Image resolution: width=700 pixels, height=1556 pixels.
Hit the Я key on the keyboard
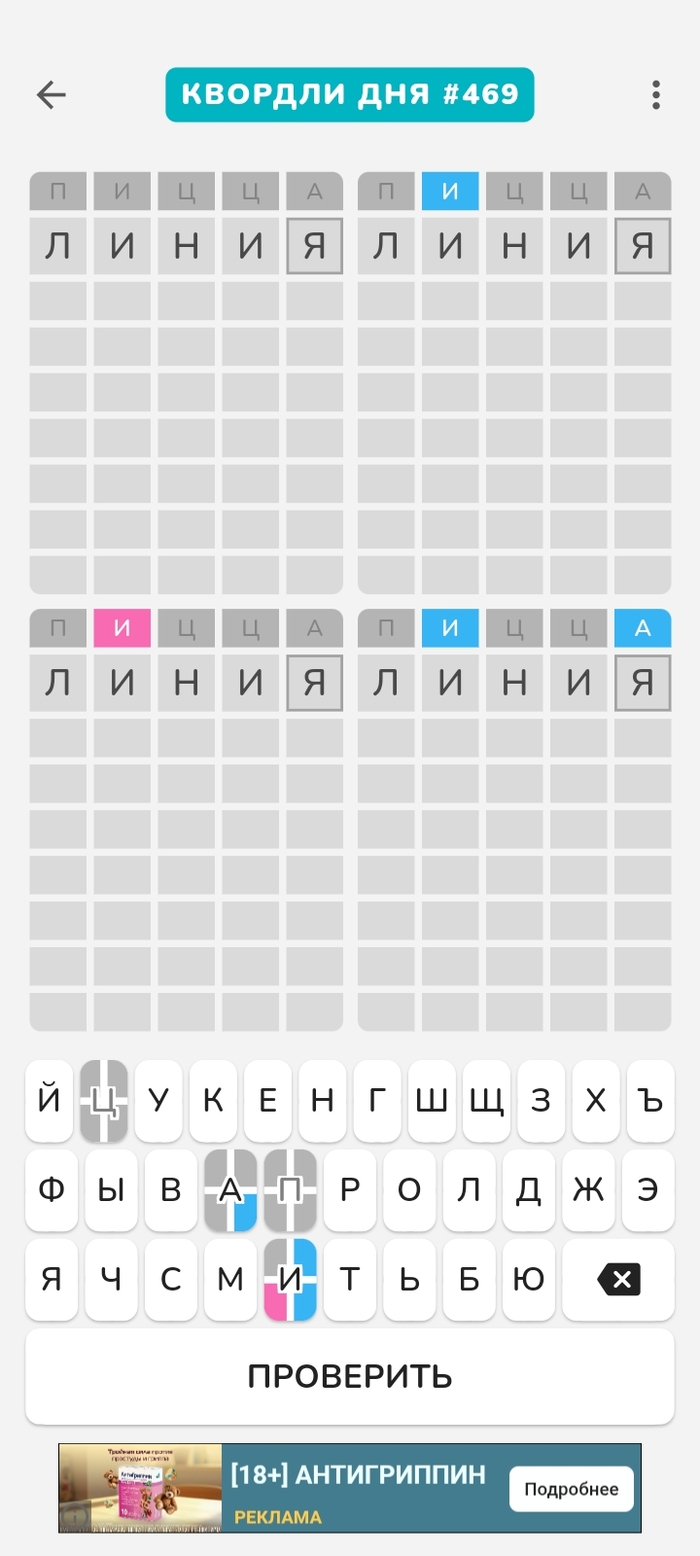(x=51, y=1279)
